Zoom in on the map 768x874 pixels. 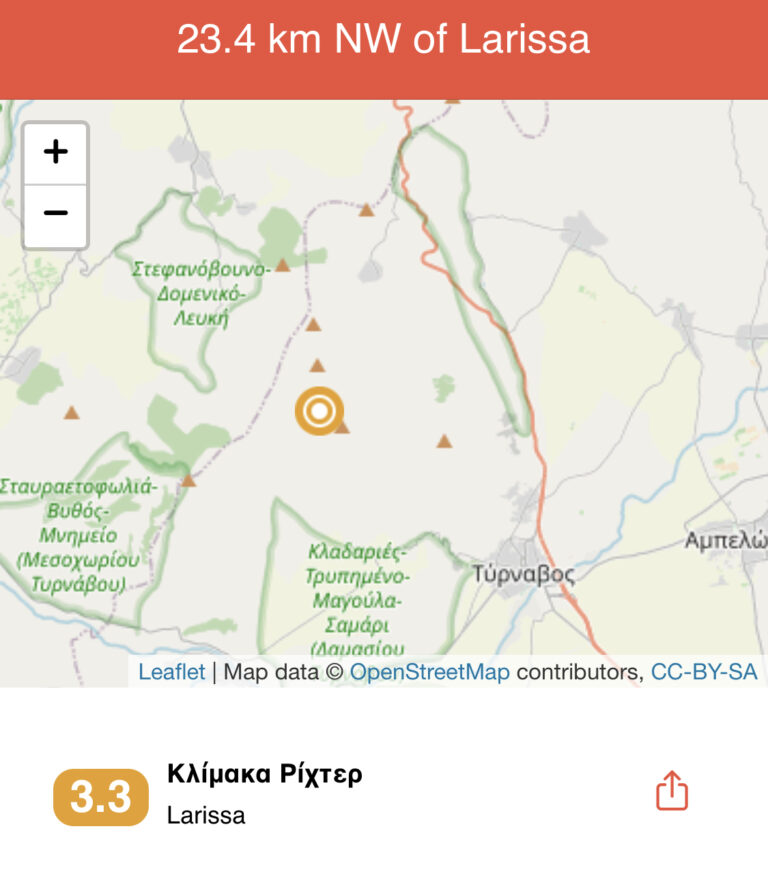[56, 153]
